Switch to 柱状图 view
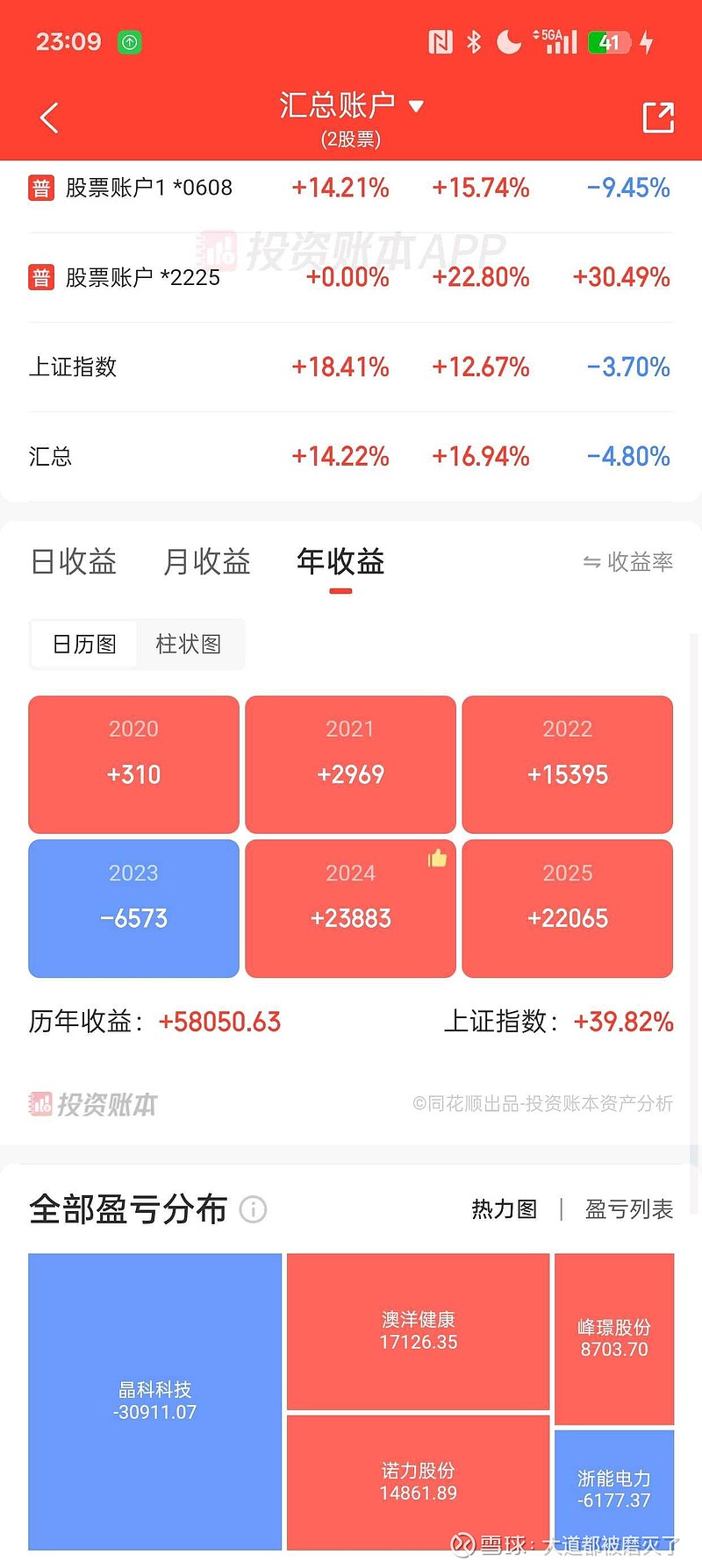This screenshot has width=702, height=1568. click(190, 644)
